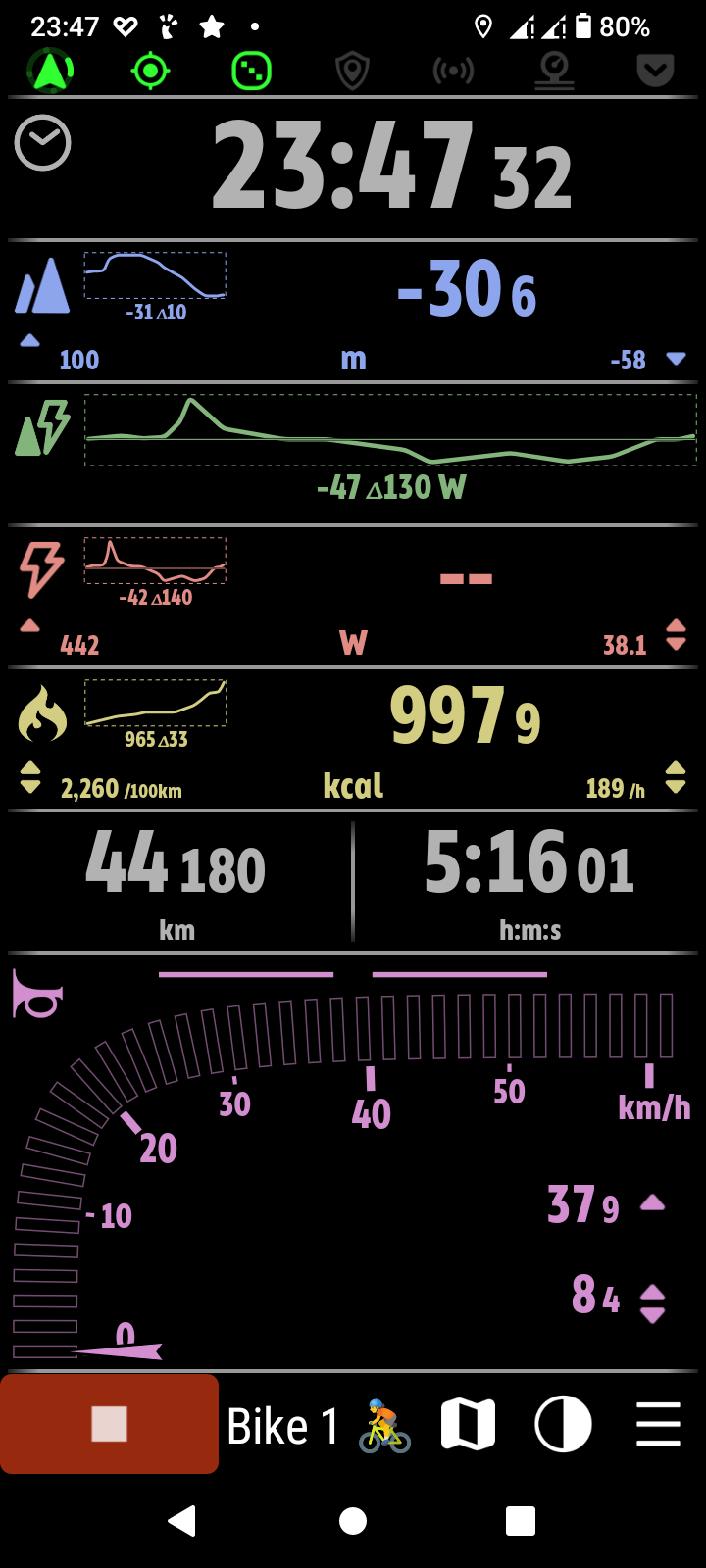This screenshot has height=1568, width=706.
Task: Open the main hamburger menu
Action: (658, 1424)
